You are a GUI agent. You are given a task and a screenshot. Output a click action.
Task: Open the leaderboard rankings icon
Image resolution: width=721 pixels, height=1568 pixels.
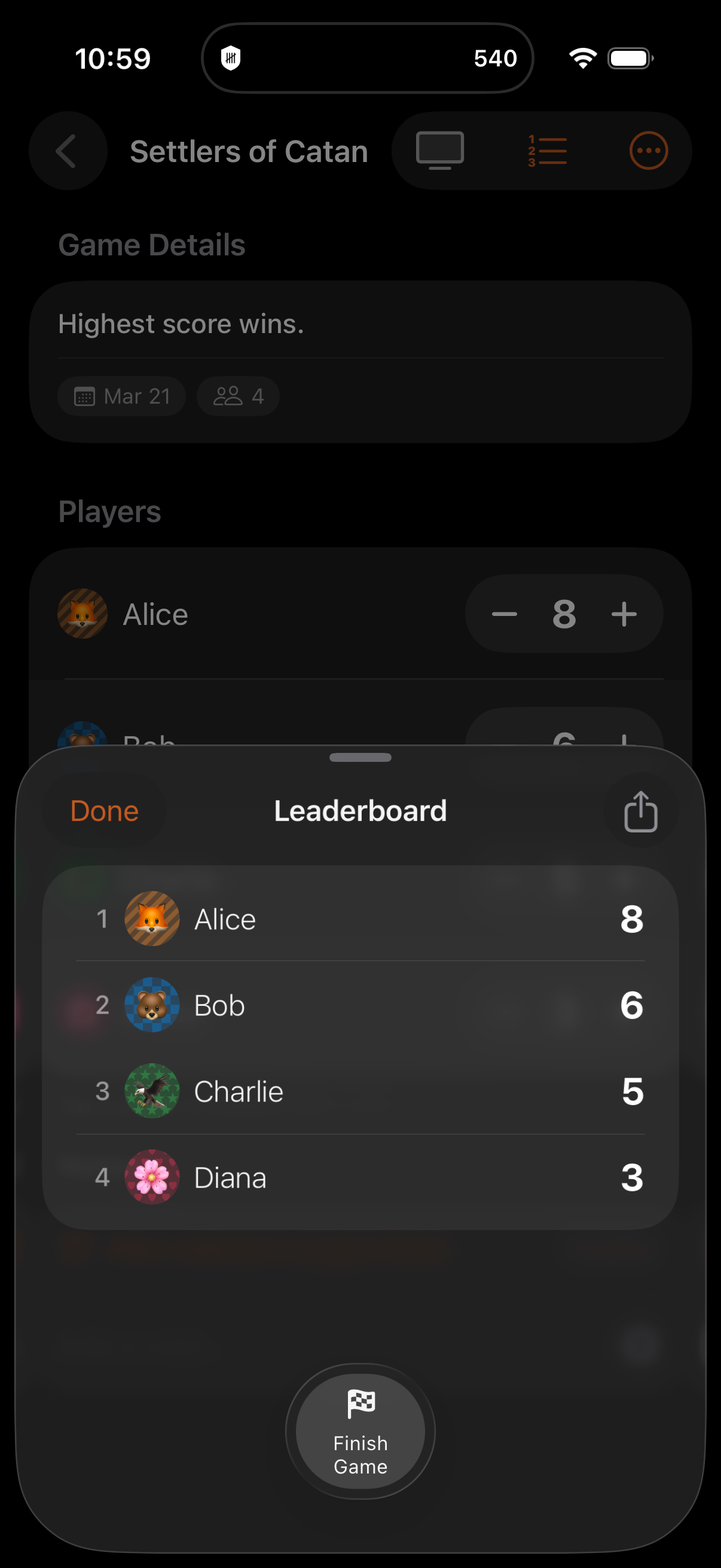[x=546, y=150]
